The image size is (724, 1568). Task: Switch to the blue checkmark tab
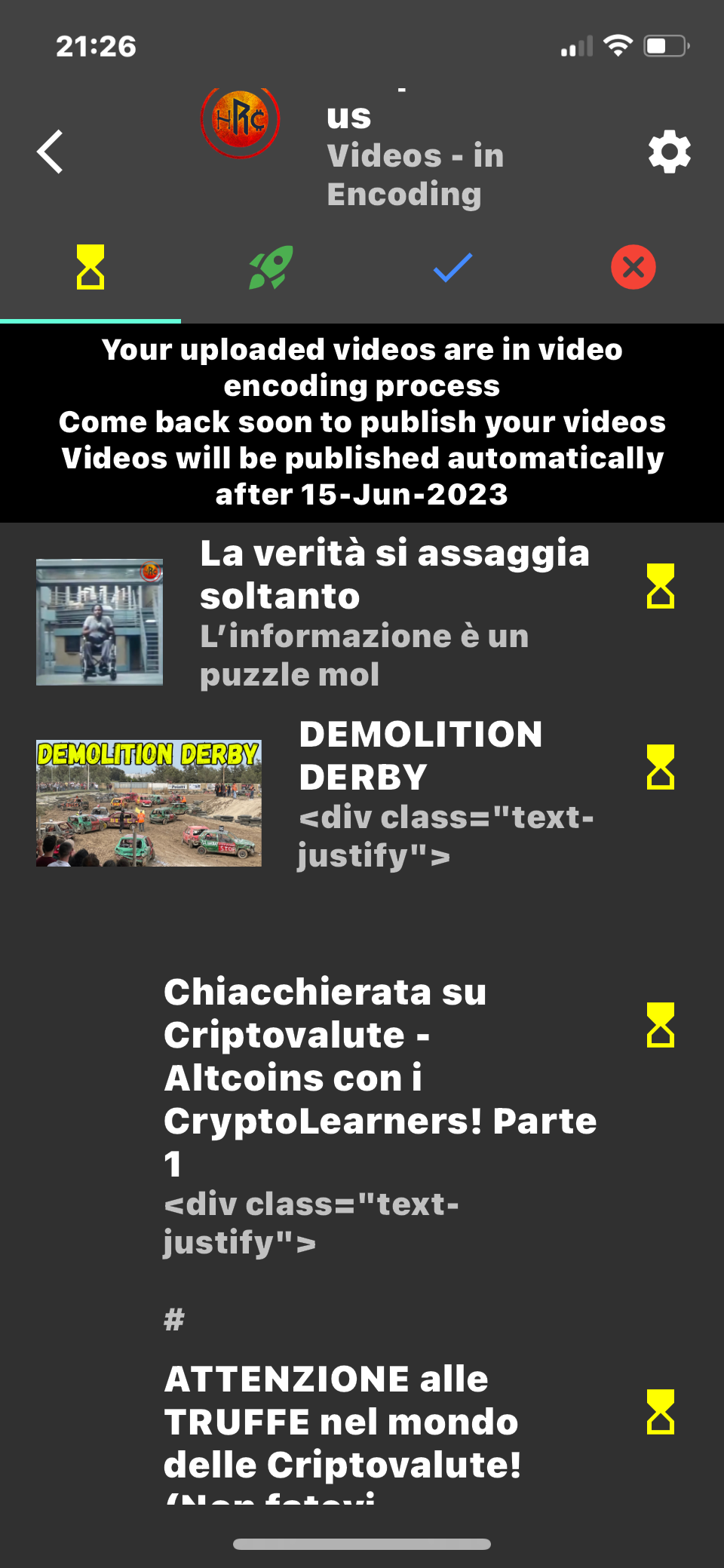pos(452,267)
